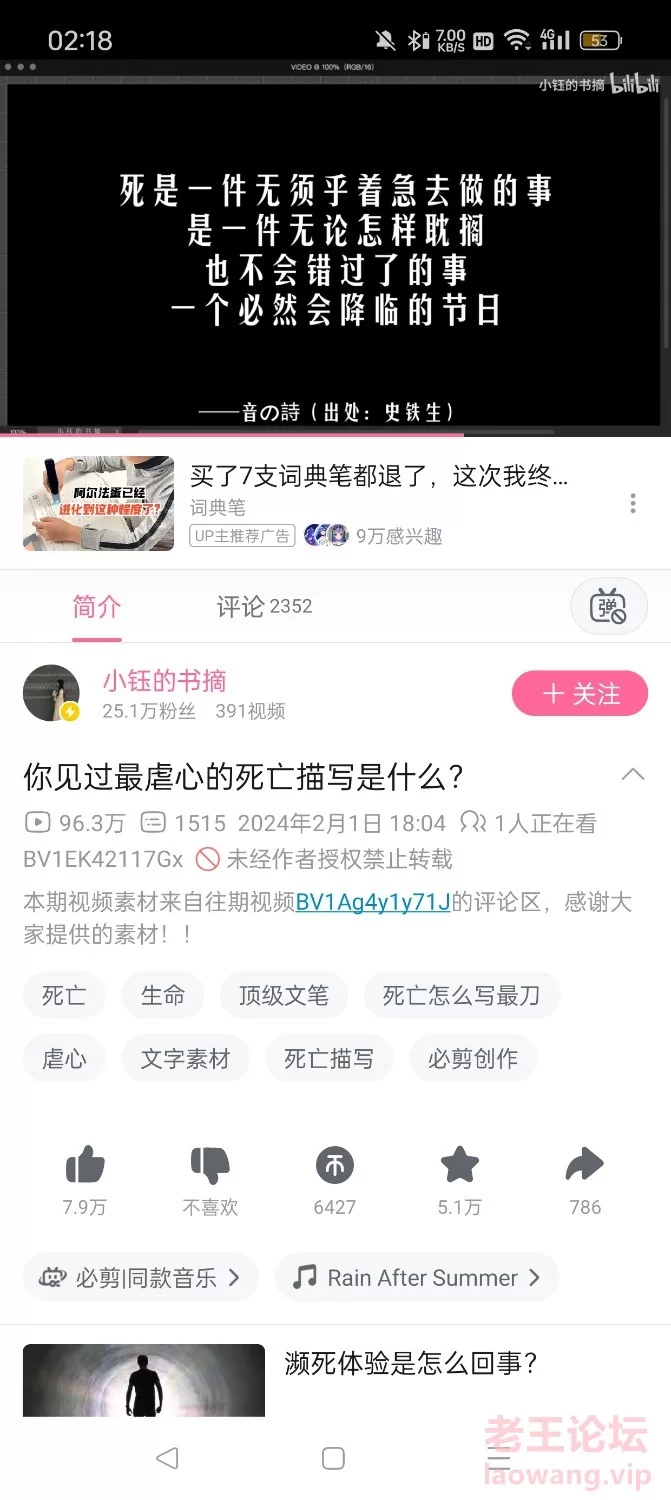
Task: Tap the 文字素材 tag chip
Action: (186, 1058)
